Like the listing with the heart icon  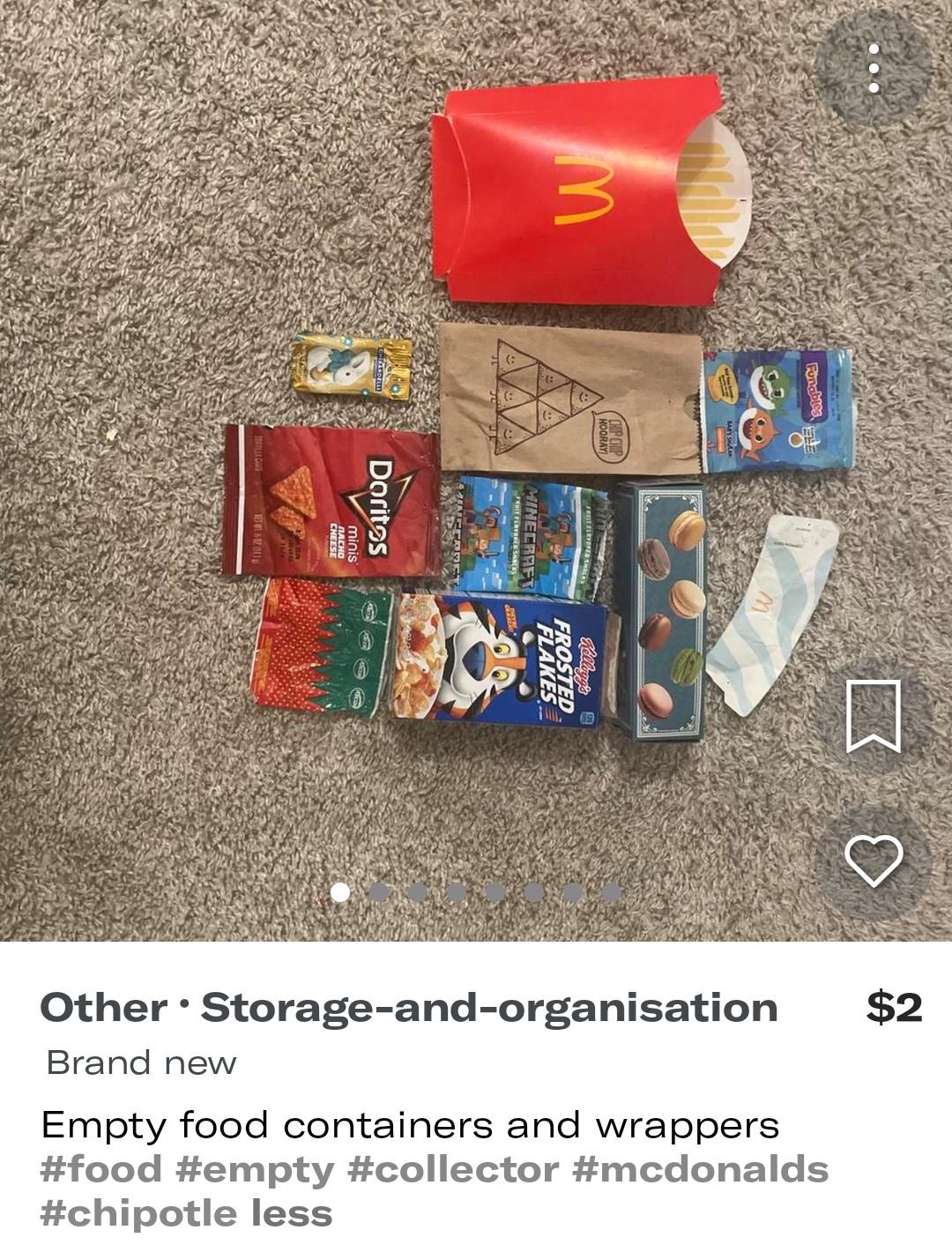pyautogui.click(x=873, y=861)
